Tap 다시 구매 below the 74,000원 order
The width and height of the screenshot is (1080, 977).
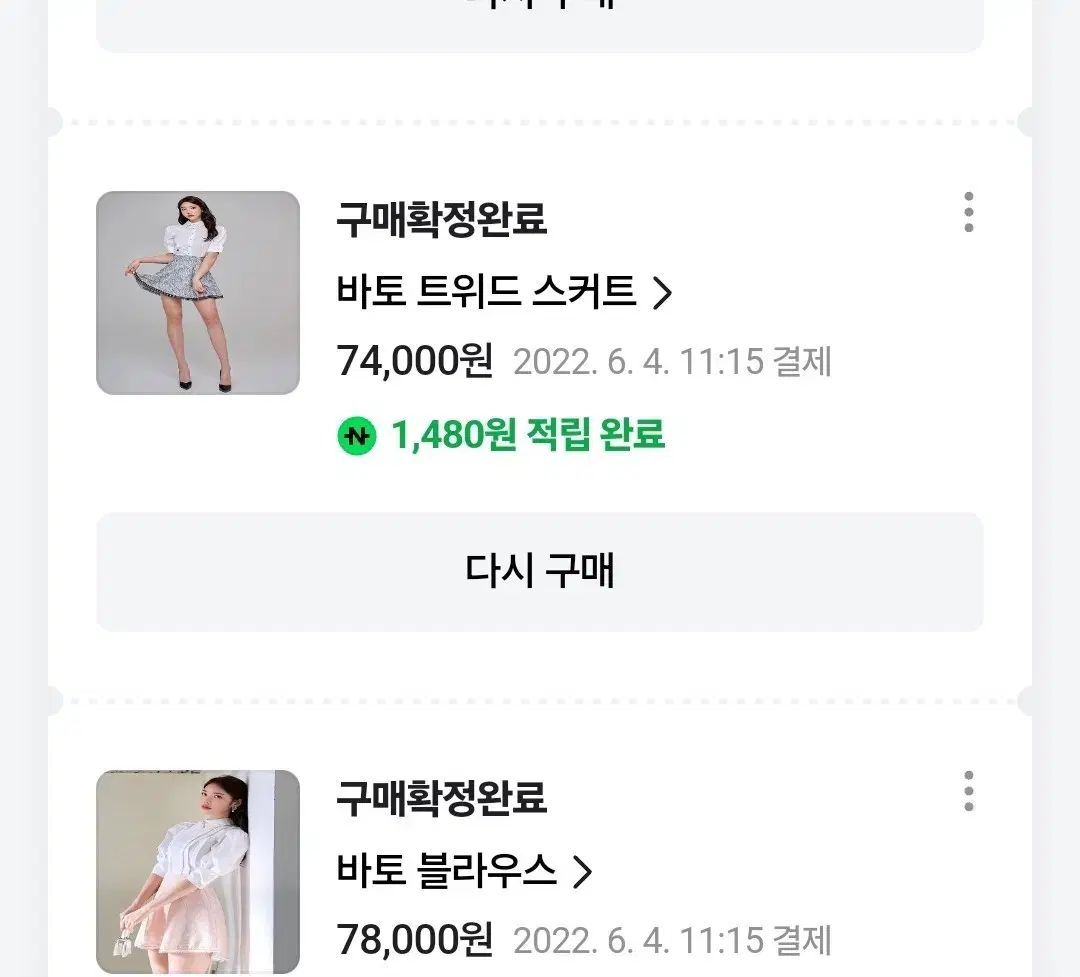(x=540, y=572)
